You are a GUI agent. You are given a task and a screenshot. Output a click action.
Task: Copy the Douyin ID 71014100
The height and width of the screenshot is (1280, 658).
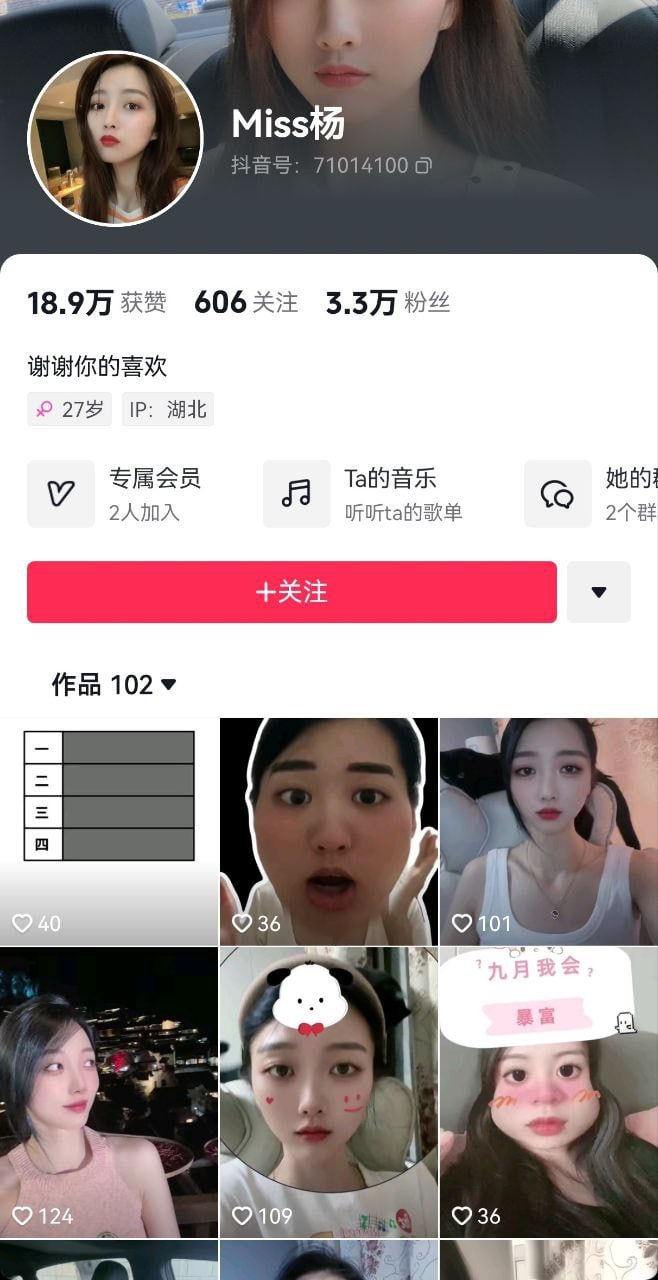click(x=424, y=166)
